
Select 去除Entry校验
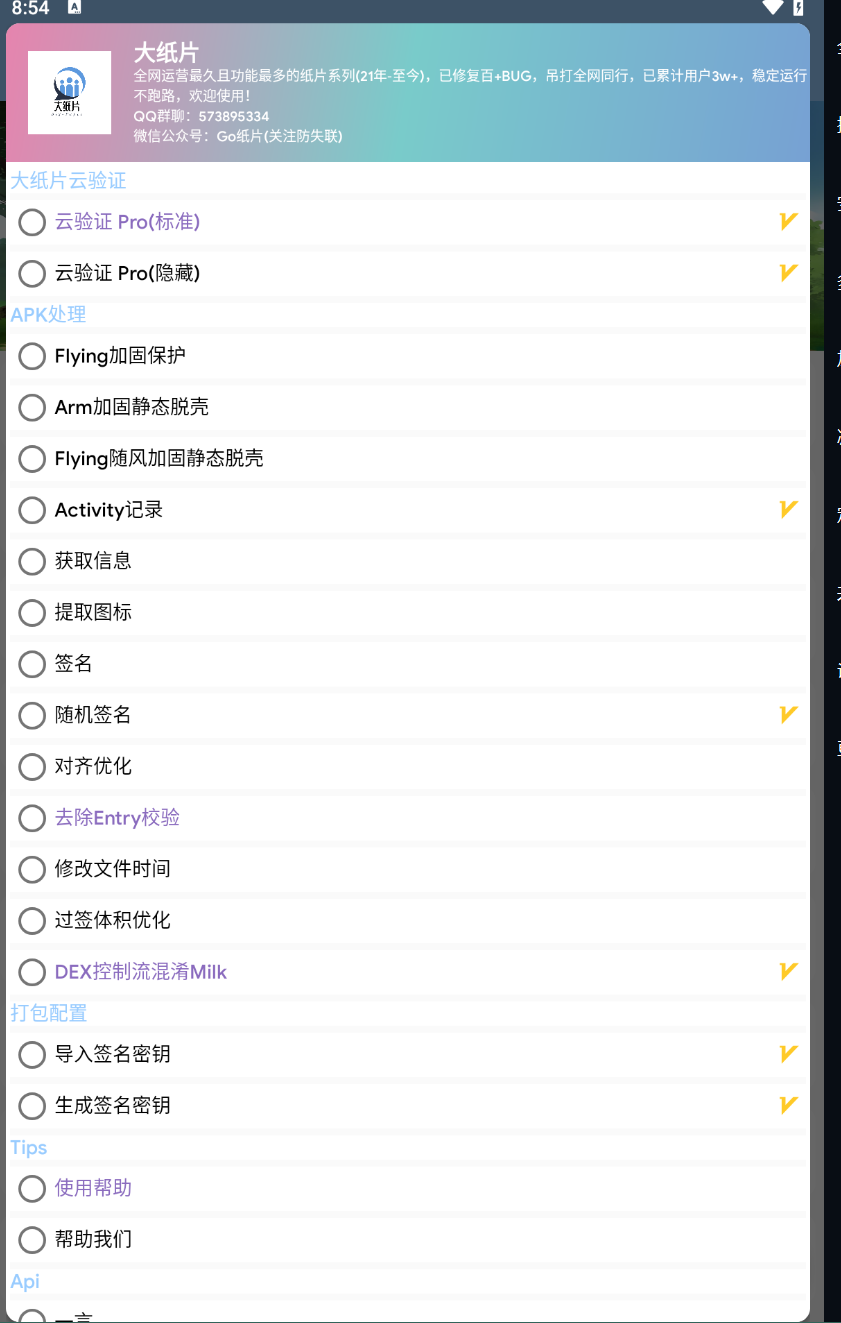(x=117, y=818)
